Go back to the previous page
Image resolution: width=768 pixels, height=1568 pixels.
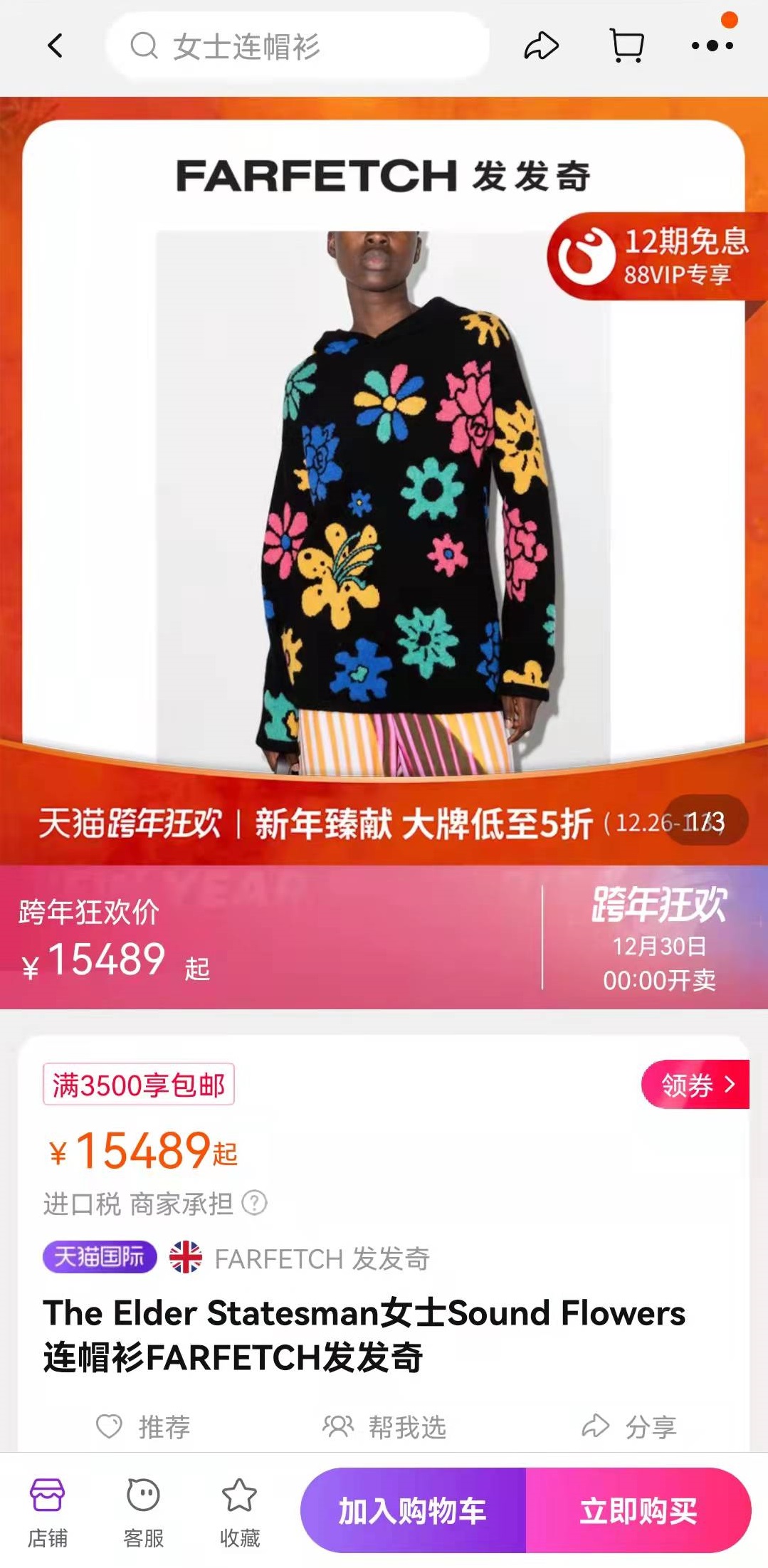(x=55, y=46)
